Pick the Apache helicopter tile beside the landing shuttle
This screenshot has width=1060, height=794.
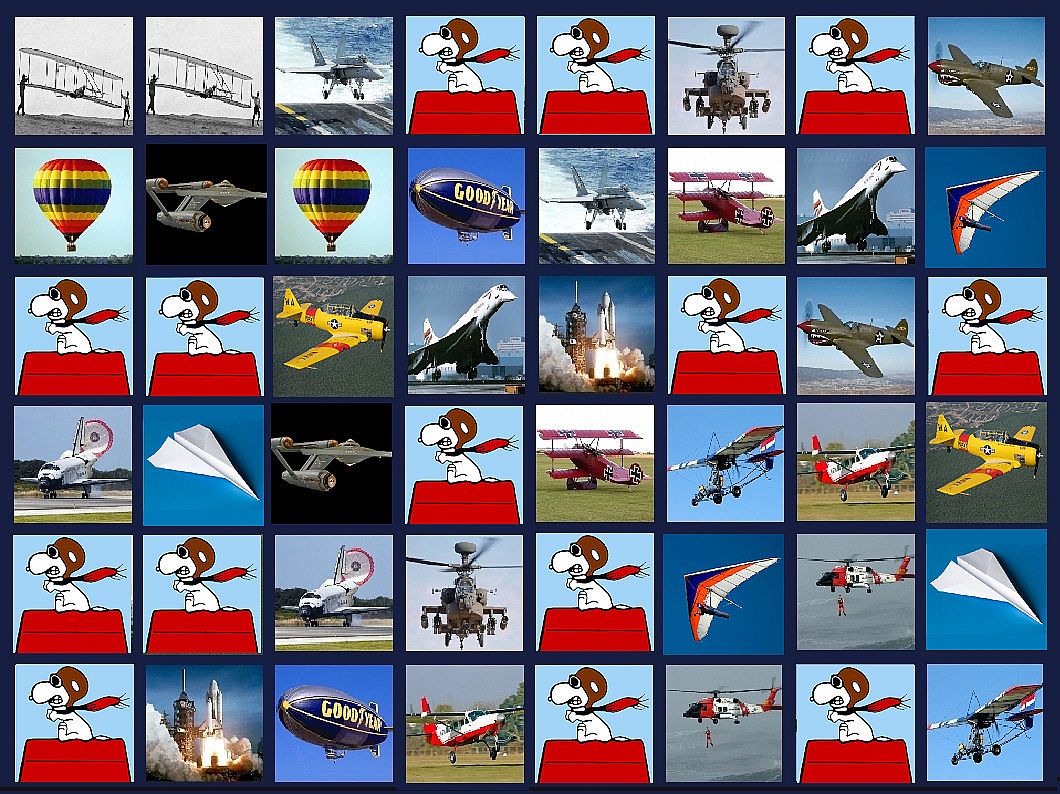point(464,592)
